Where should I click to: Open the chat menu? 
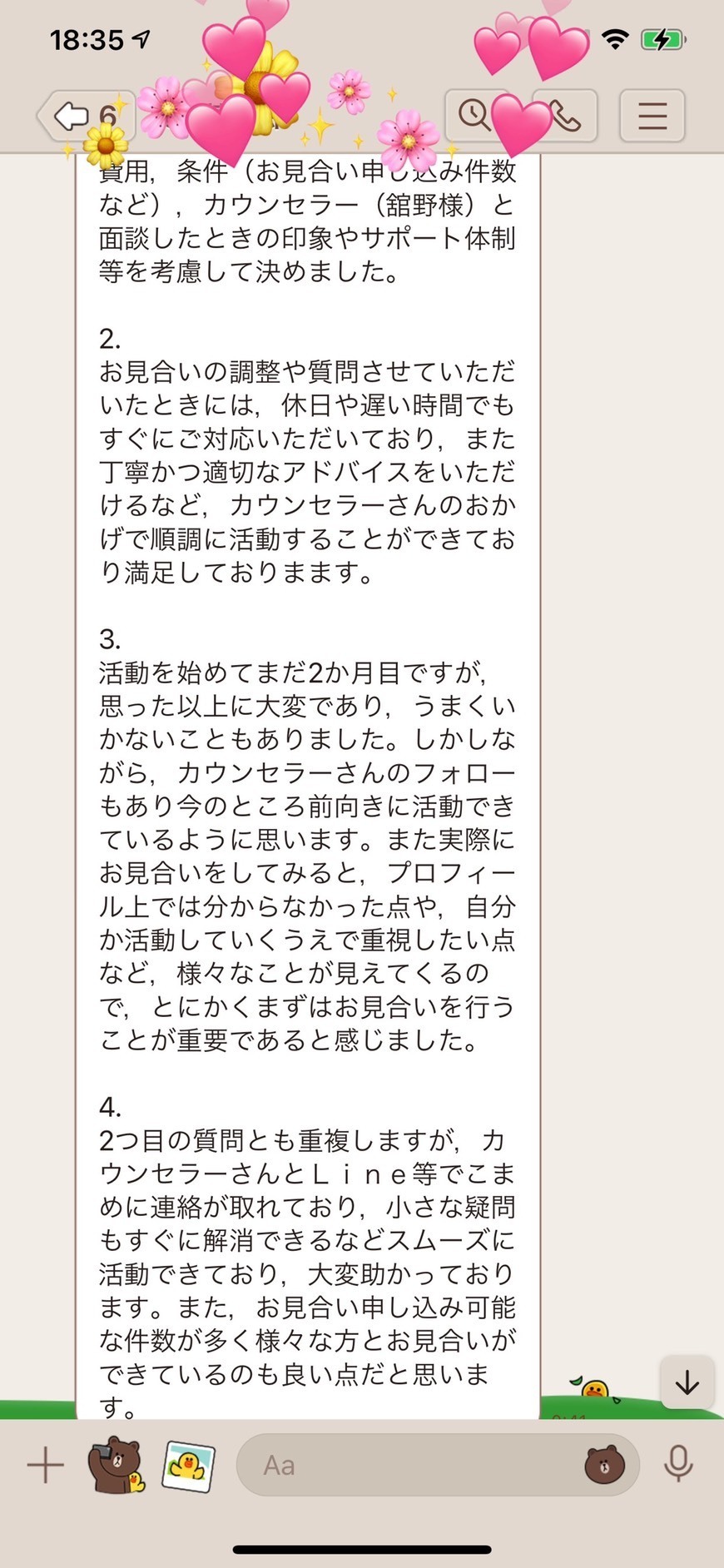click(x=652, y=116)
